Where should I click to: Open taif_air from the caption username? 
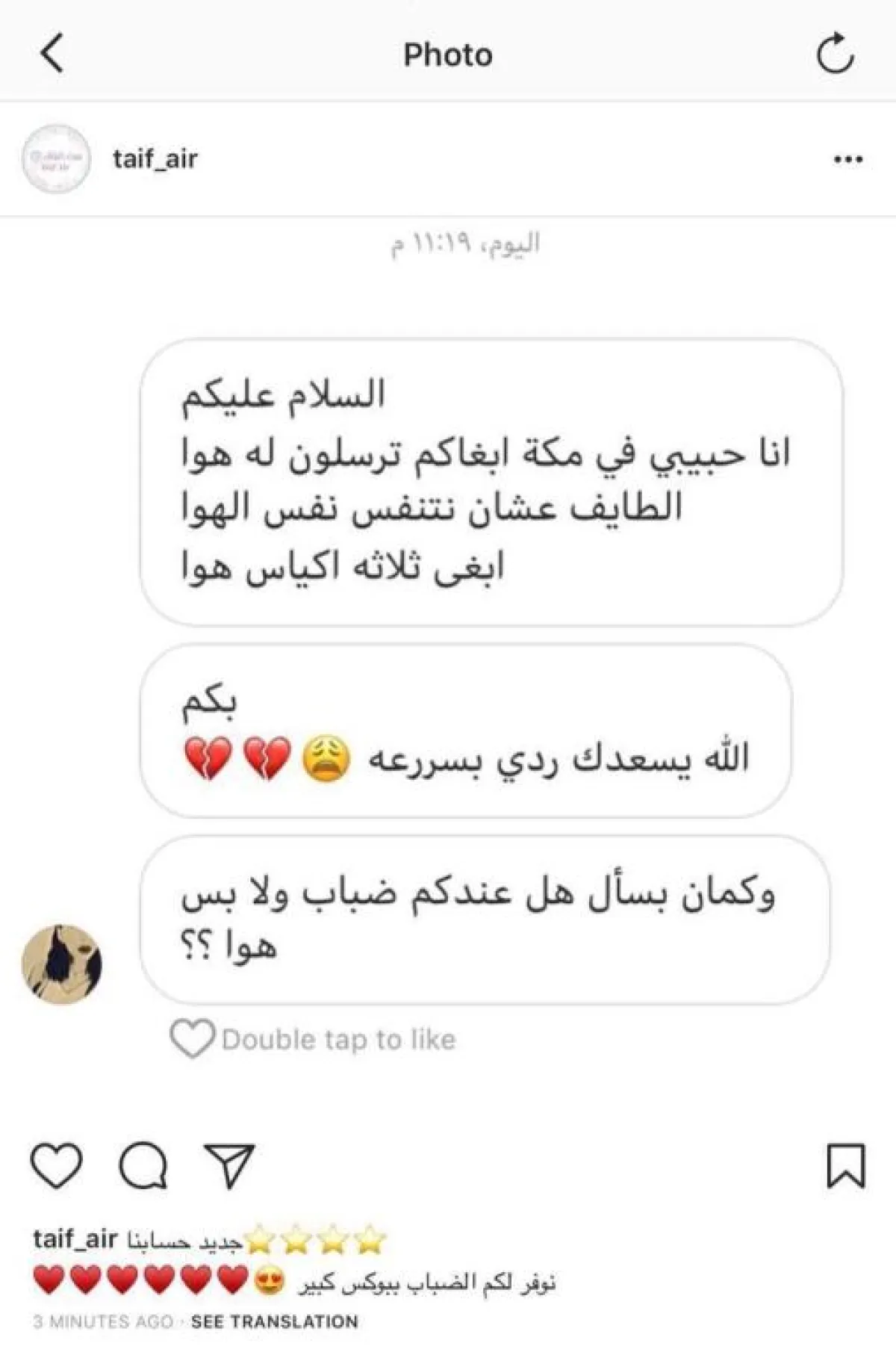click(75, 1239)
